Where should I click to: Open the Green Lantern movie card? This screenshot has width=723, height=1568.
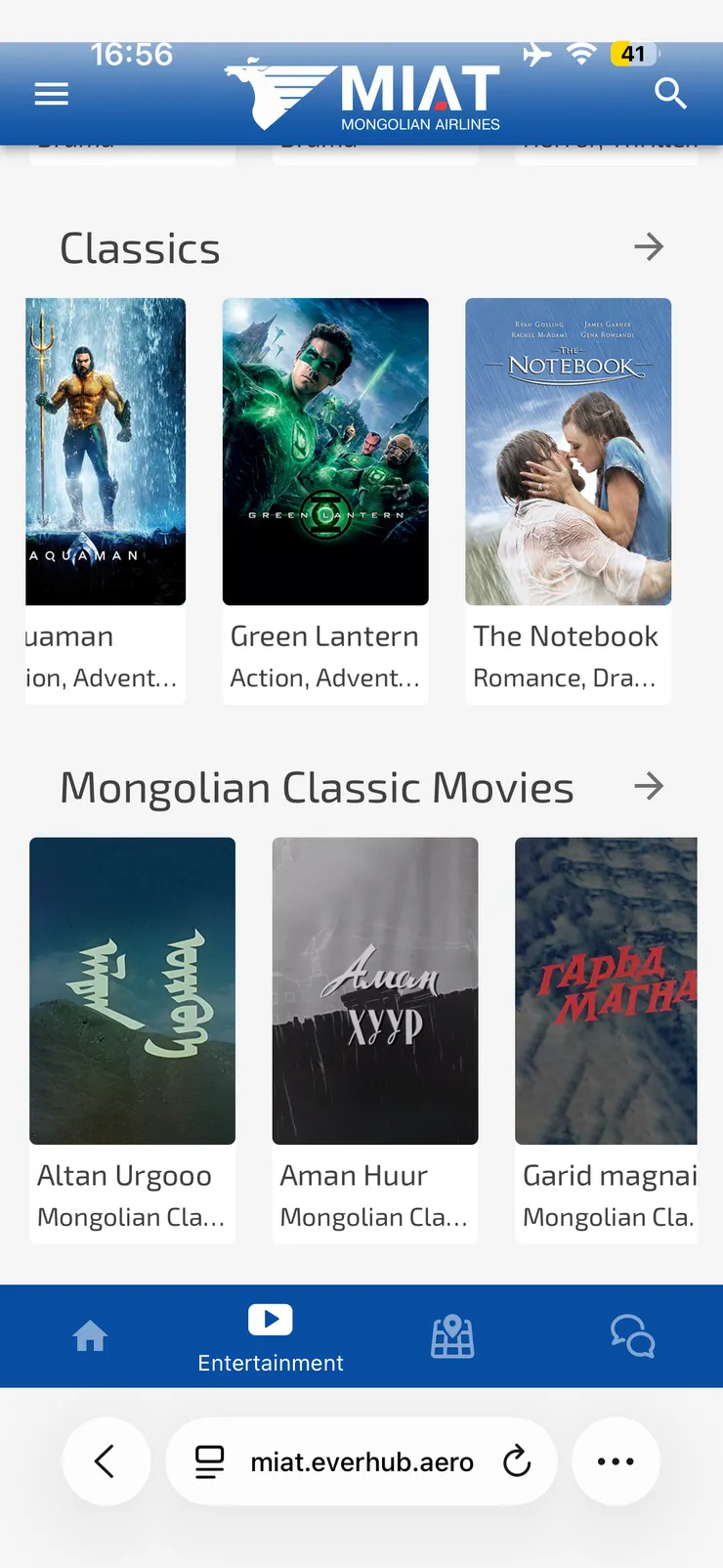325,452
